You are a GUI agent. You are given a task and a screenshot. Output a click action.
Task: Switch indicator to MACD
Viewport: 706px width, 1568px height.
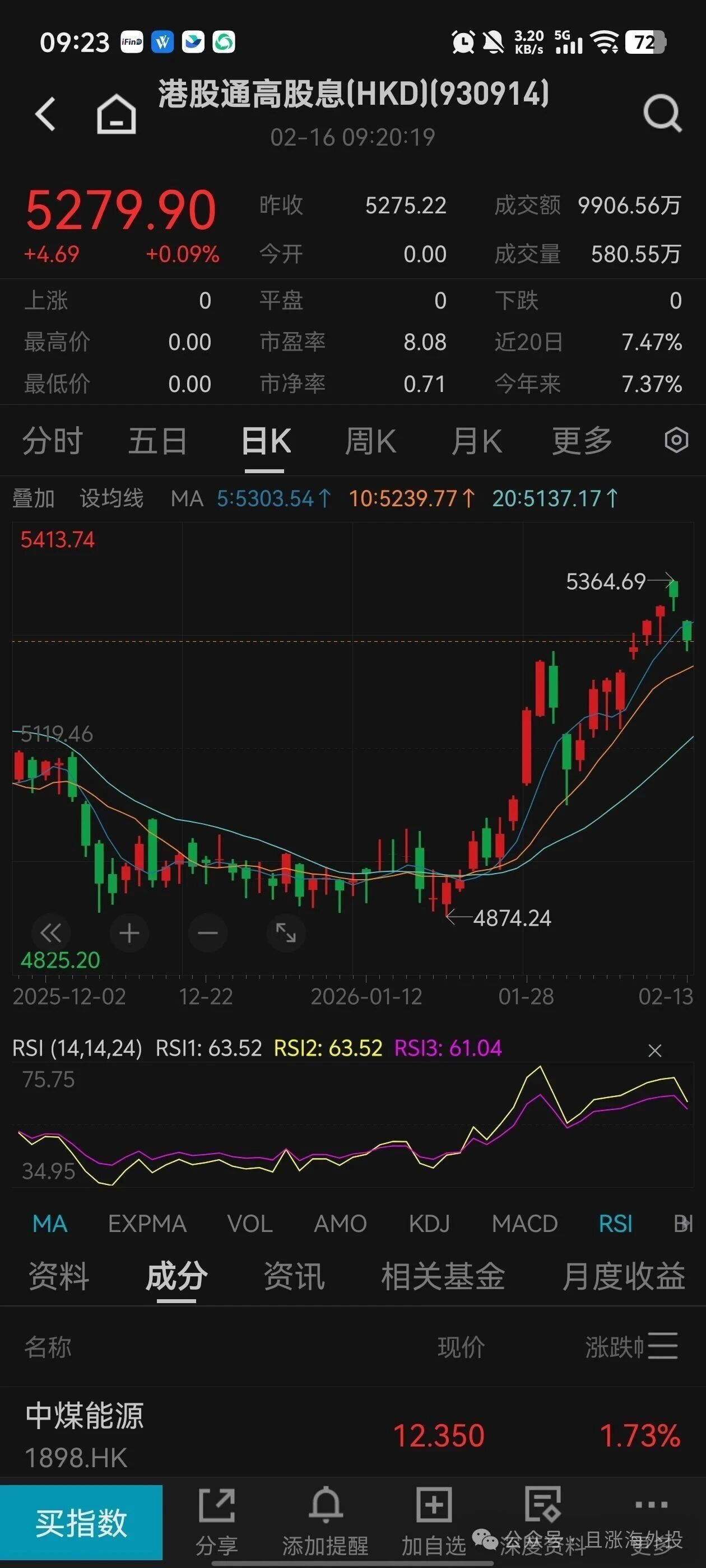[524, 1224]
